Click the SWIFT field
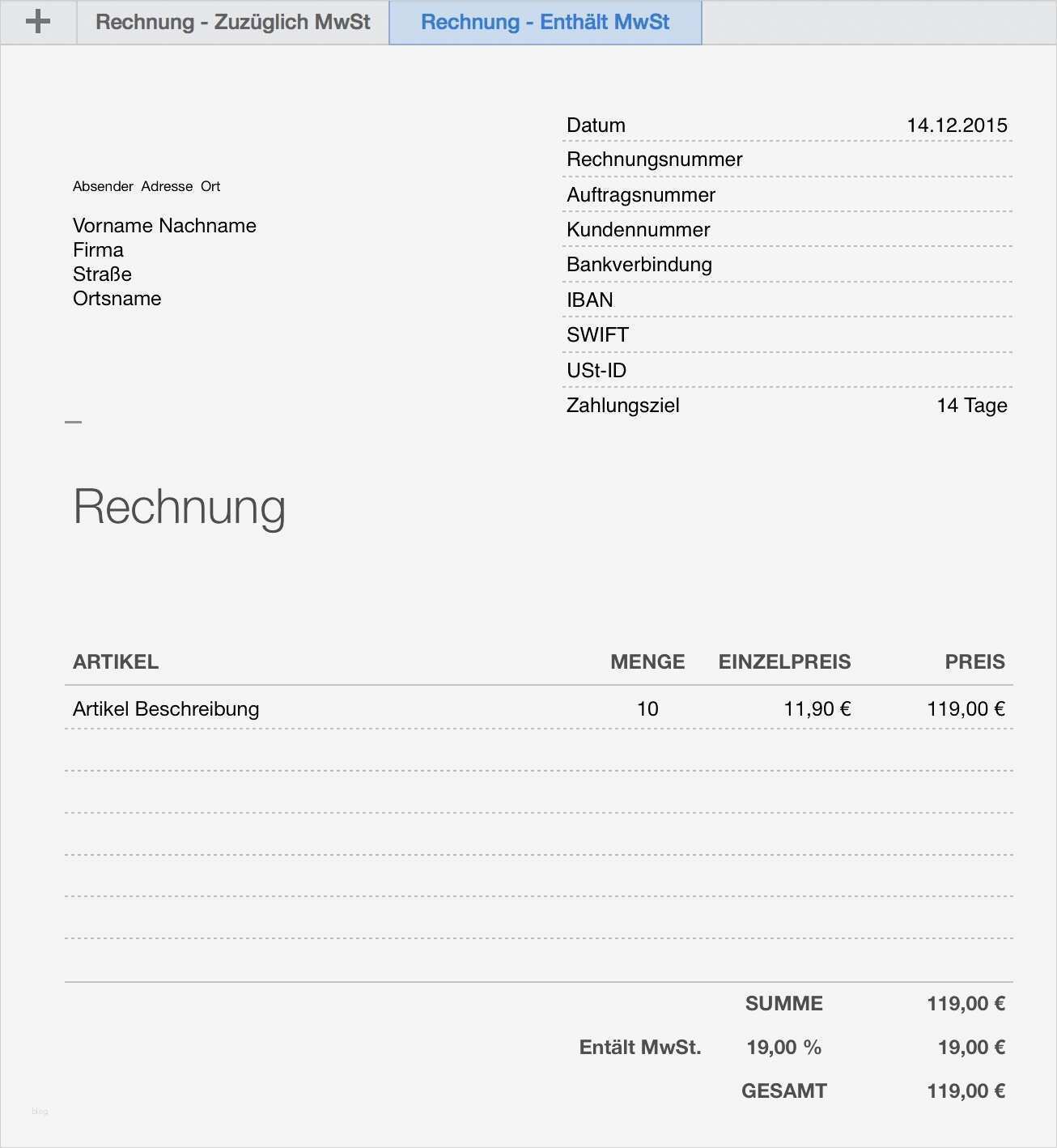This screenshot has width=1057, height=1148. click(597, 334)
